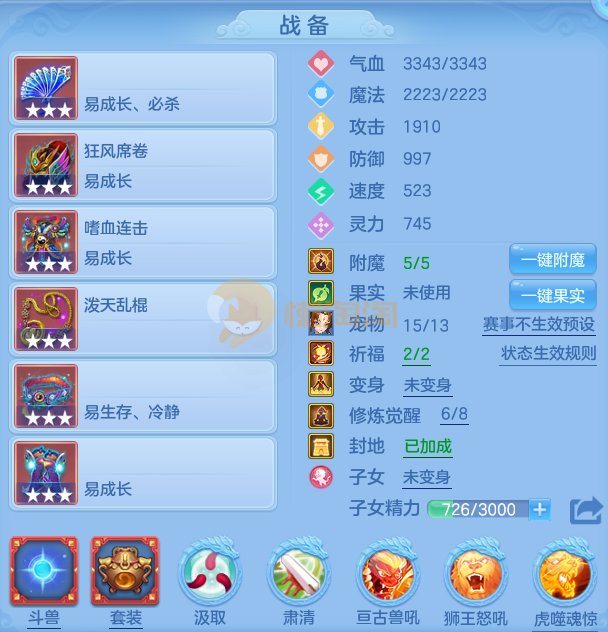Tap the 未变身 link beside 子女
The height and width of the screenshot is (632, 608).
[427, 477]
